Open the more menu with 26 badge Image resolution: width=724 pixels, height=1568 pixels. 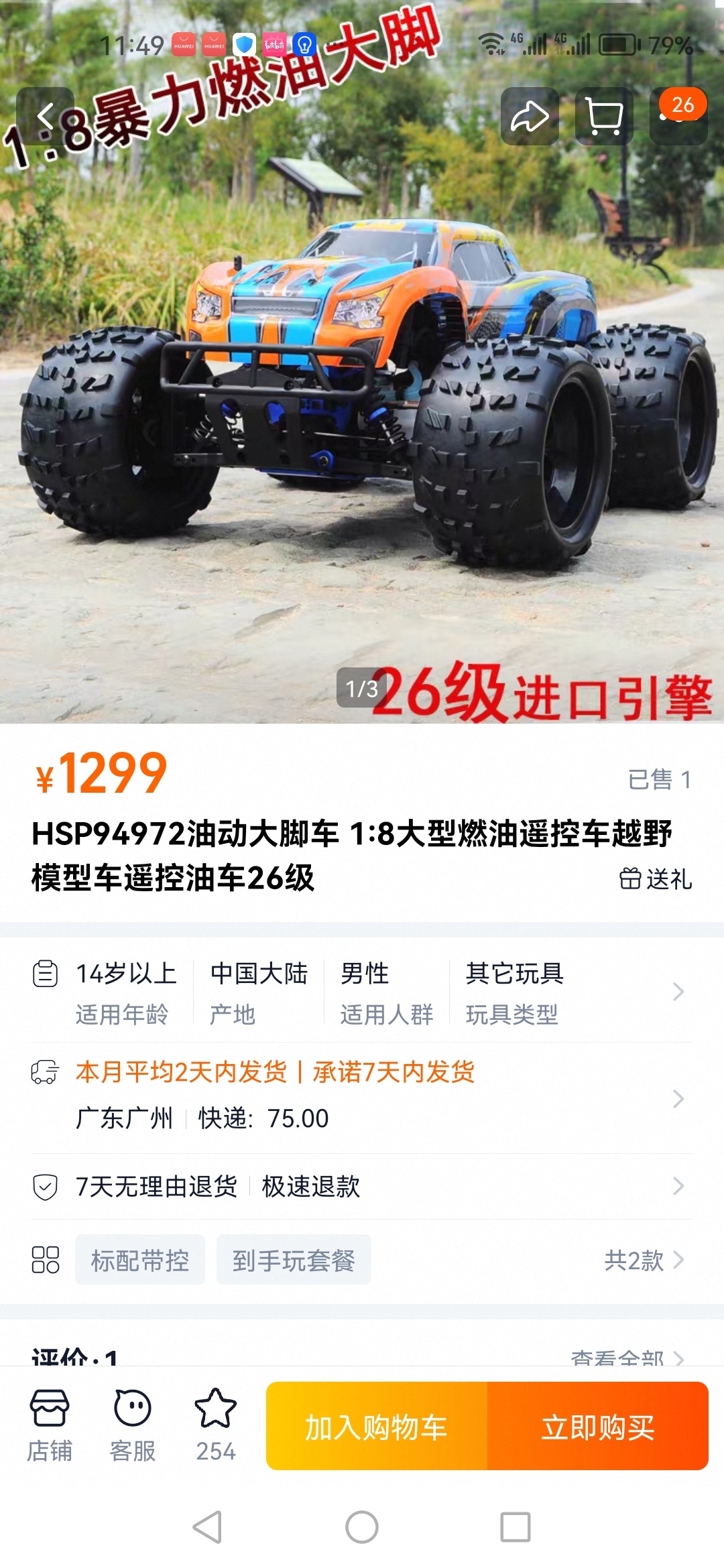tap(678, 117)
